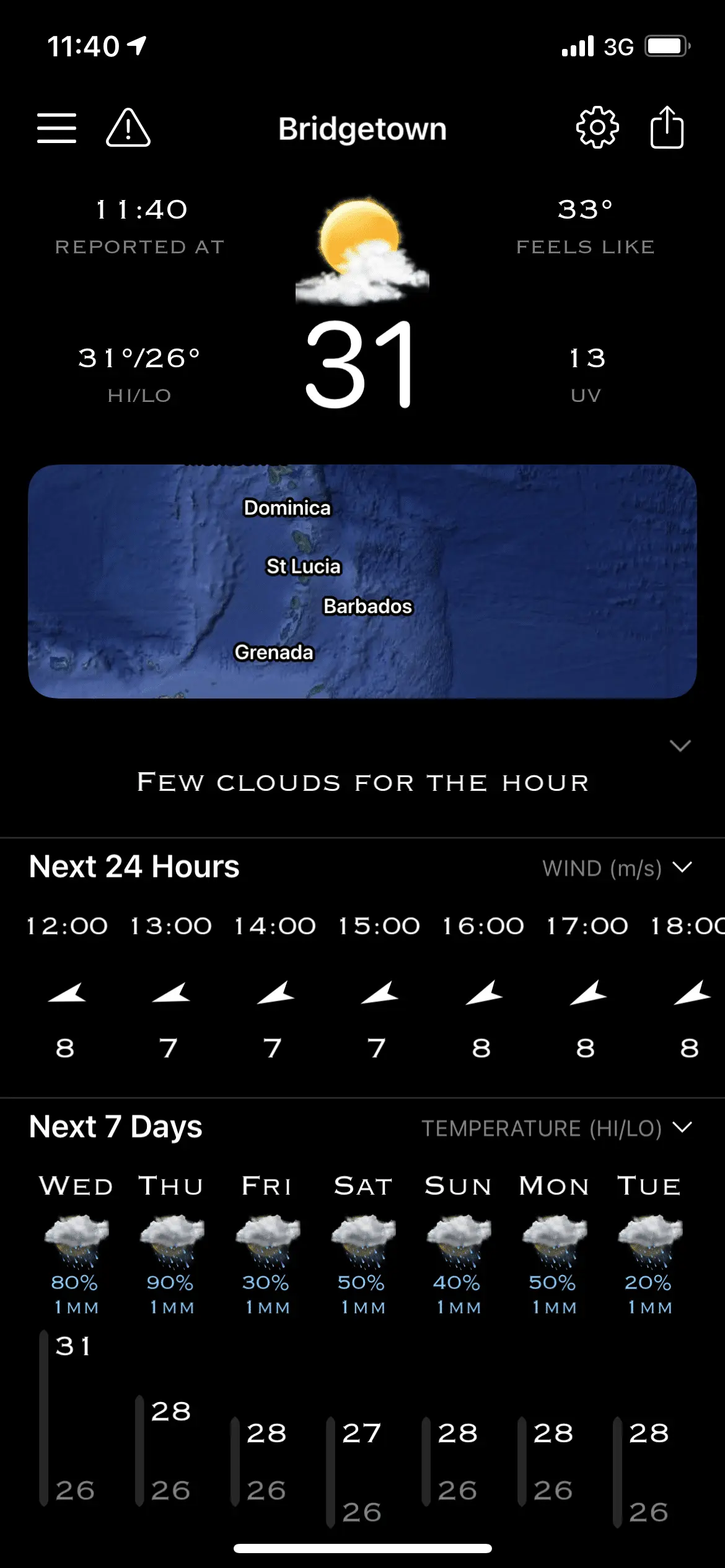View weather alerts warning icon

128,128
